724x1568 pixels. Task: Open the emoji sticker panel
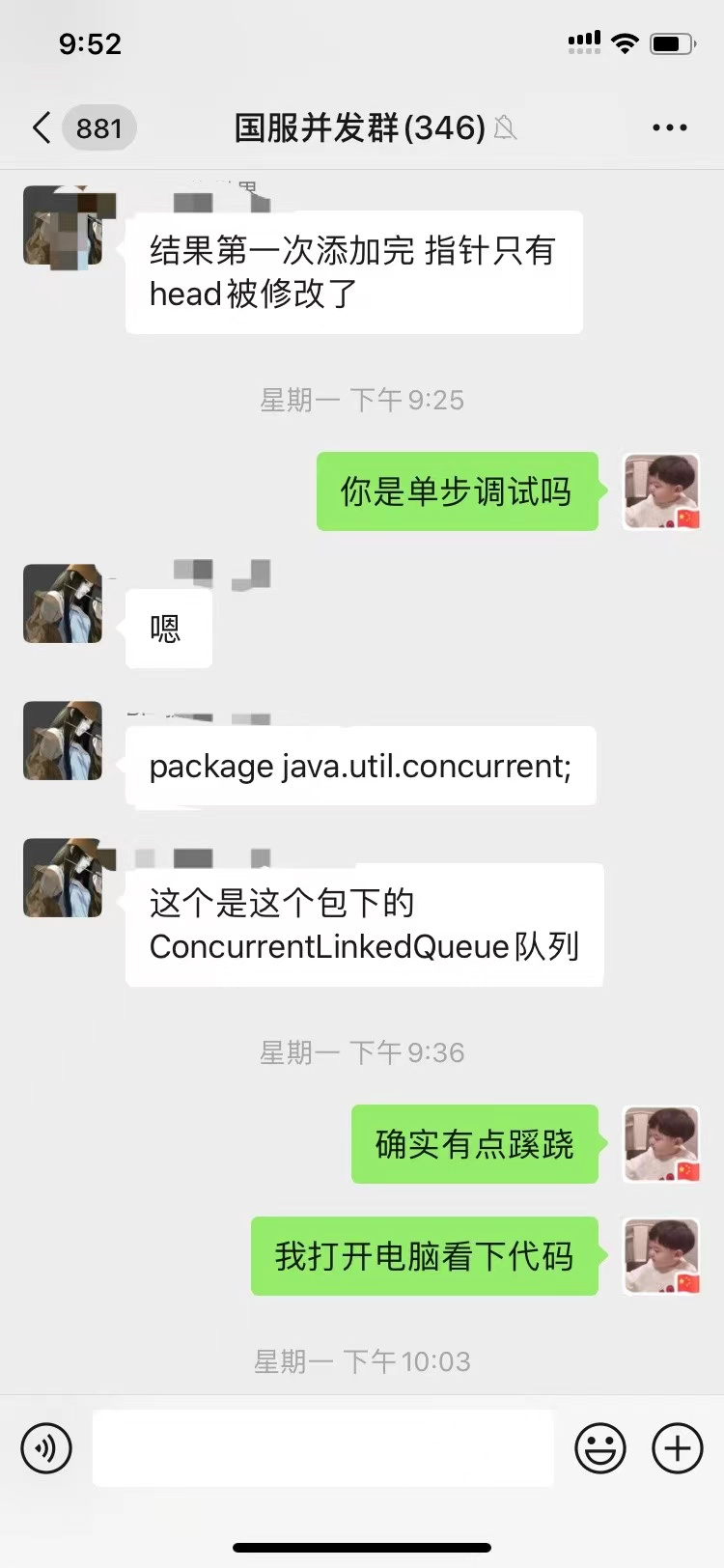click(600, 1448)
